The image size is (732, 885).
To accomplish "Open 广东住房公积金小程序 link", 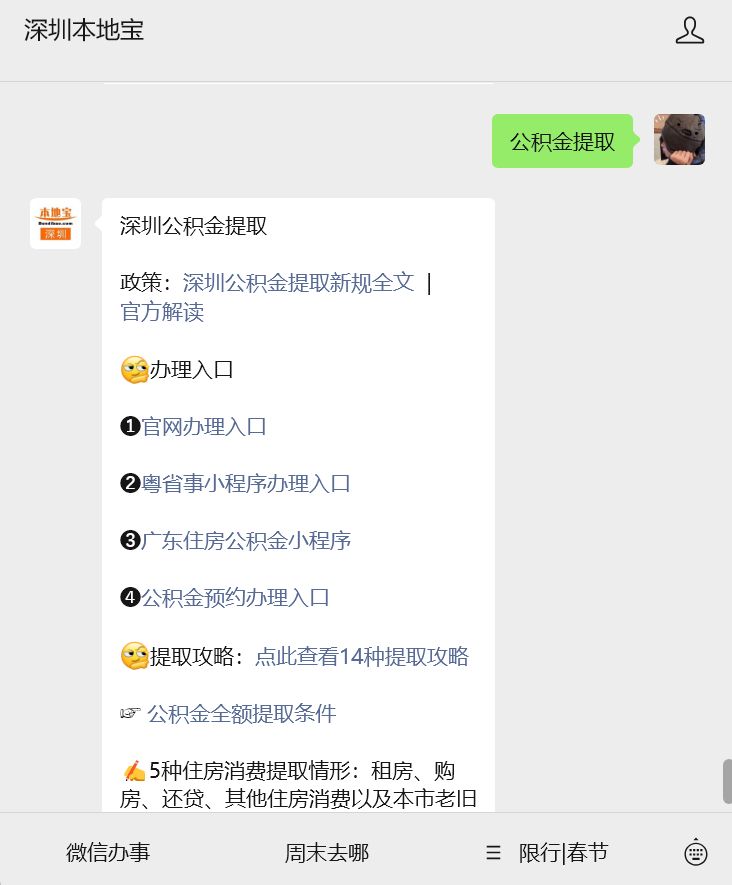I will tap(246, 541).
